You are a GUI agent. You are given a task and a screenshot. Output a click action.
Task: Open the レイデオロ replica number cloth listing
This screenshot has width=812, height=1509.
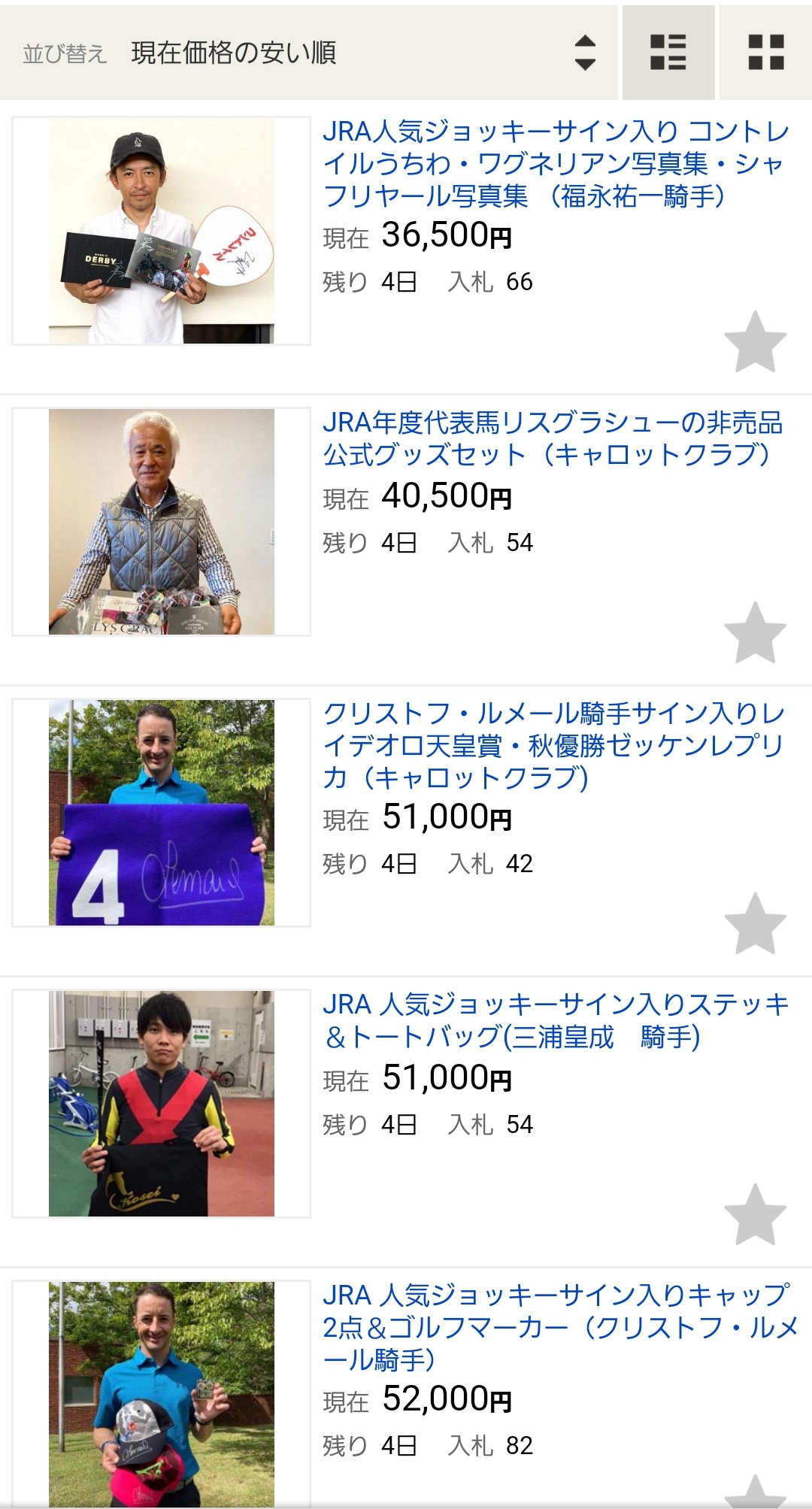(x=553, y=745)
